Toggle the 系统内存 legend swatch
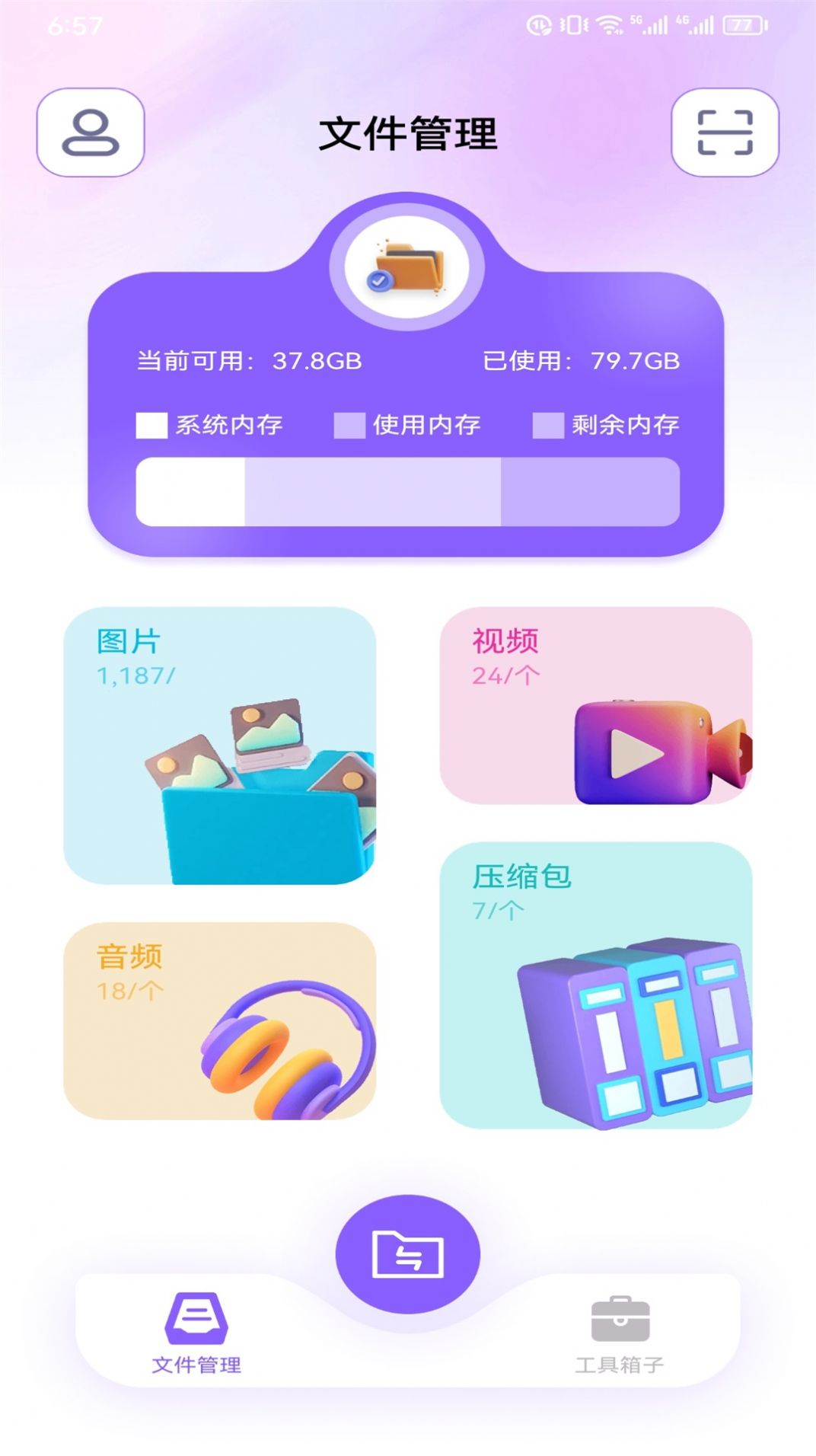 150,425
